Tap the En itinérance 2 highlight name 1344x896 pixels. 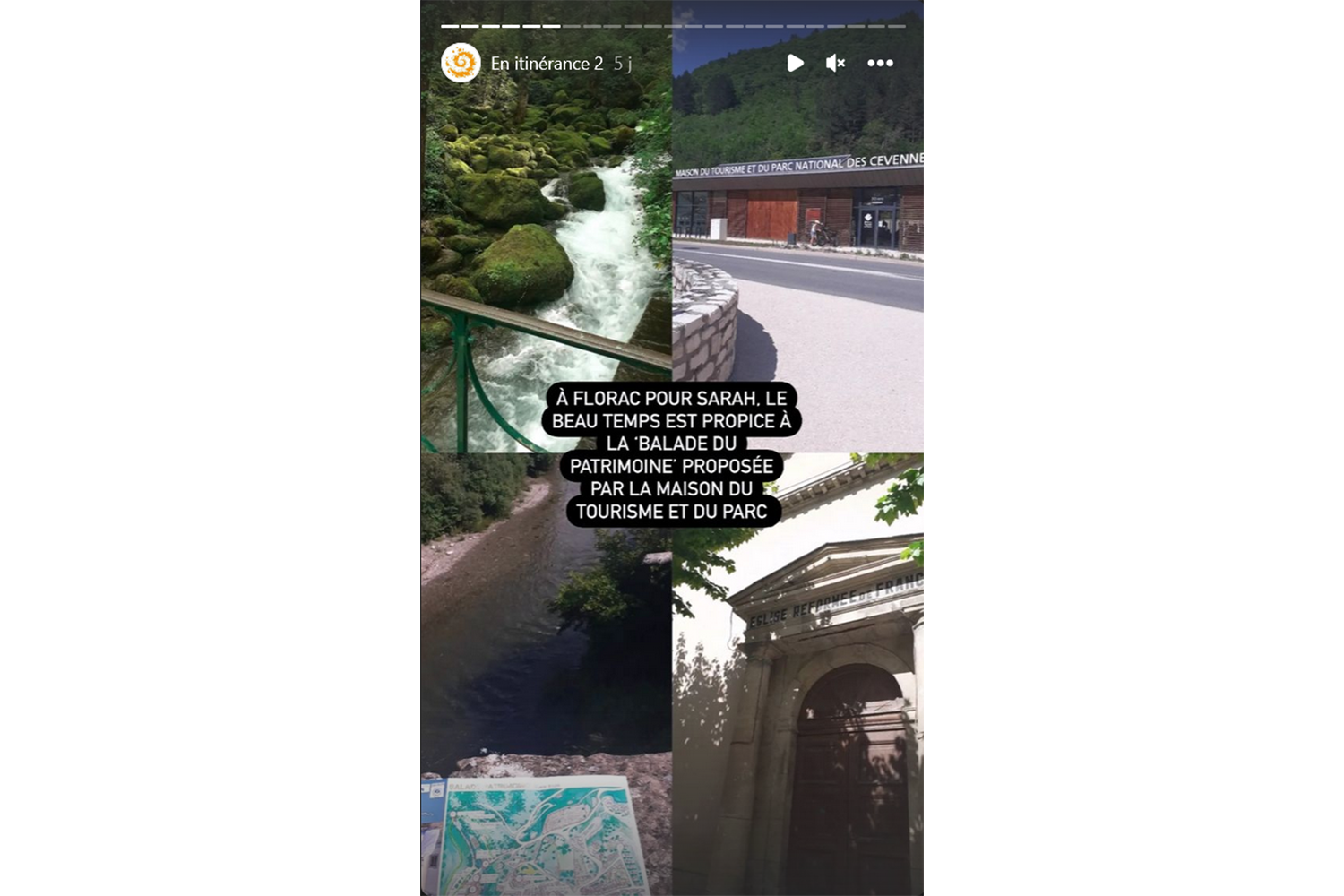pyautogui.click(x=547, y=64)
